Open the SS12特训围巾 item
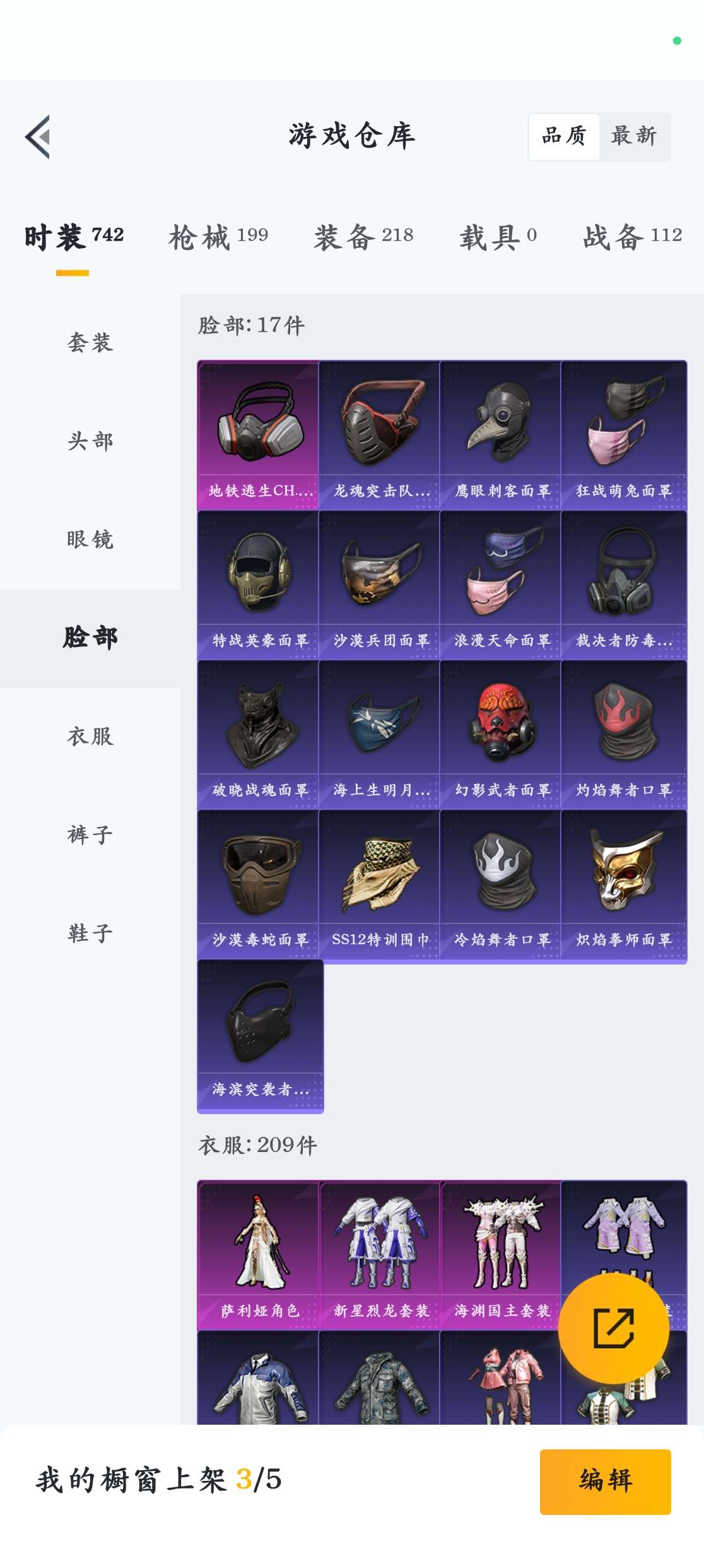The height and width of the screenshot is (1568, 704). tap(379, 884)
